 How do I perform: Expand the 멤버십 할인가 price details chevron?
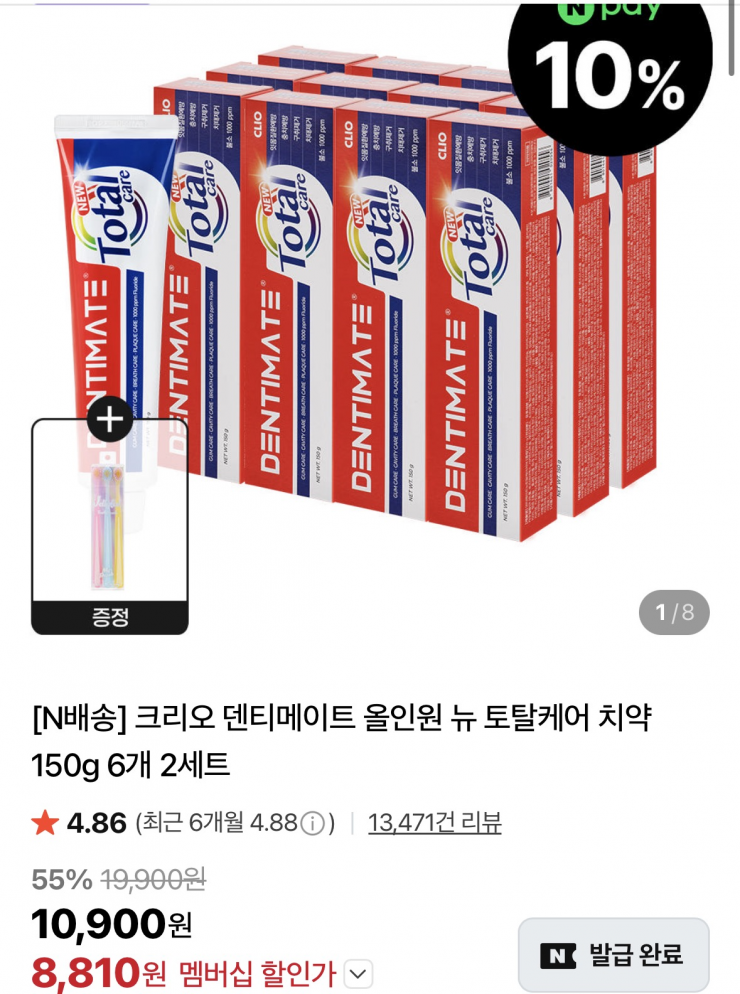point(359,972)
